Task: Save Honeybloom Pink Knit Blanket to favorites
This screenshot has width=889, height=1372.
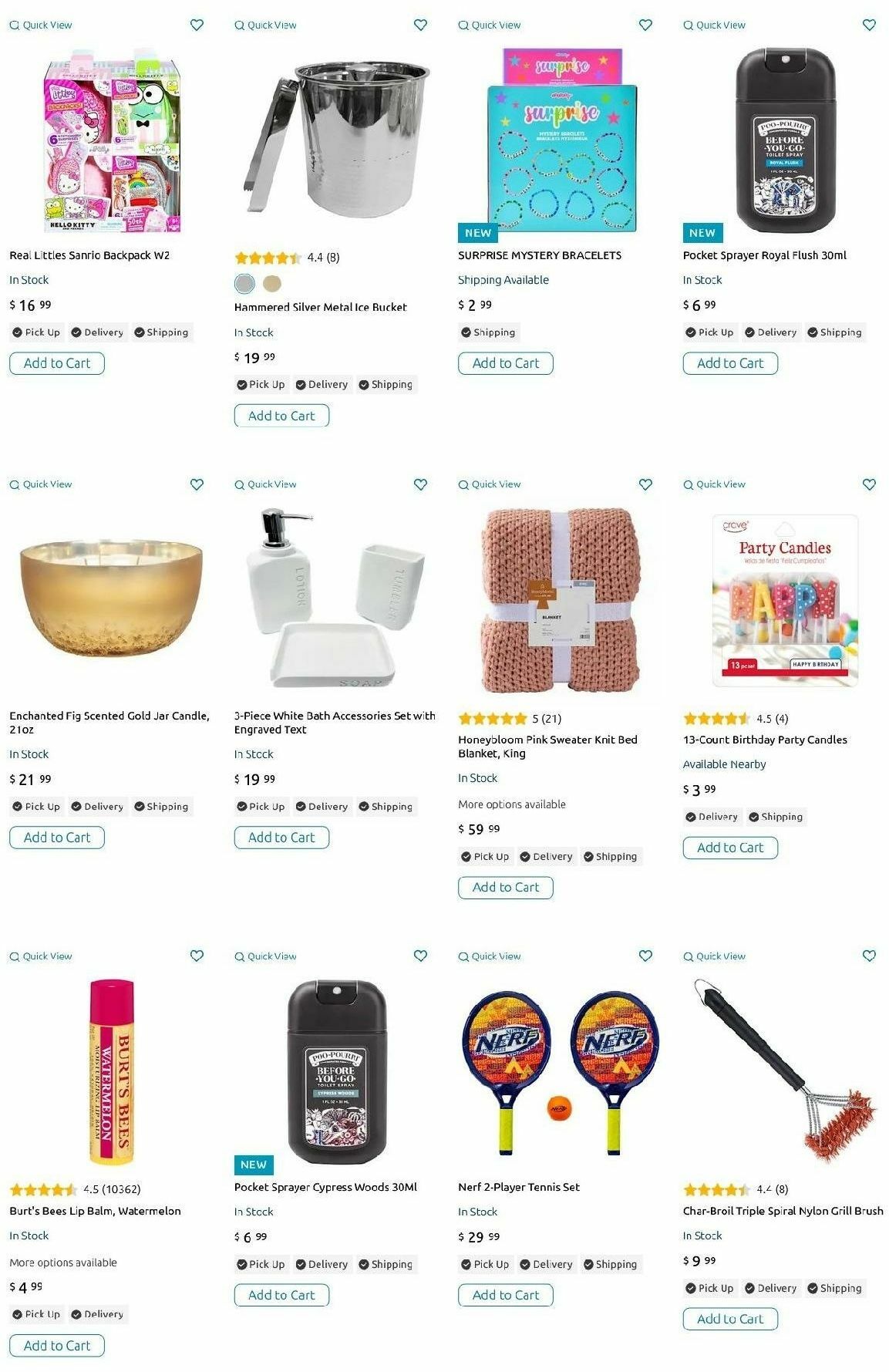Action: 645,484
